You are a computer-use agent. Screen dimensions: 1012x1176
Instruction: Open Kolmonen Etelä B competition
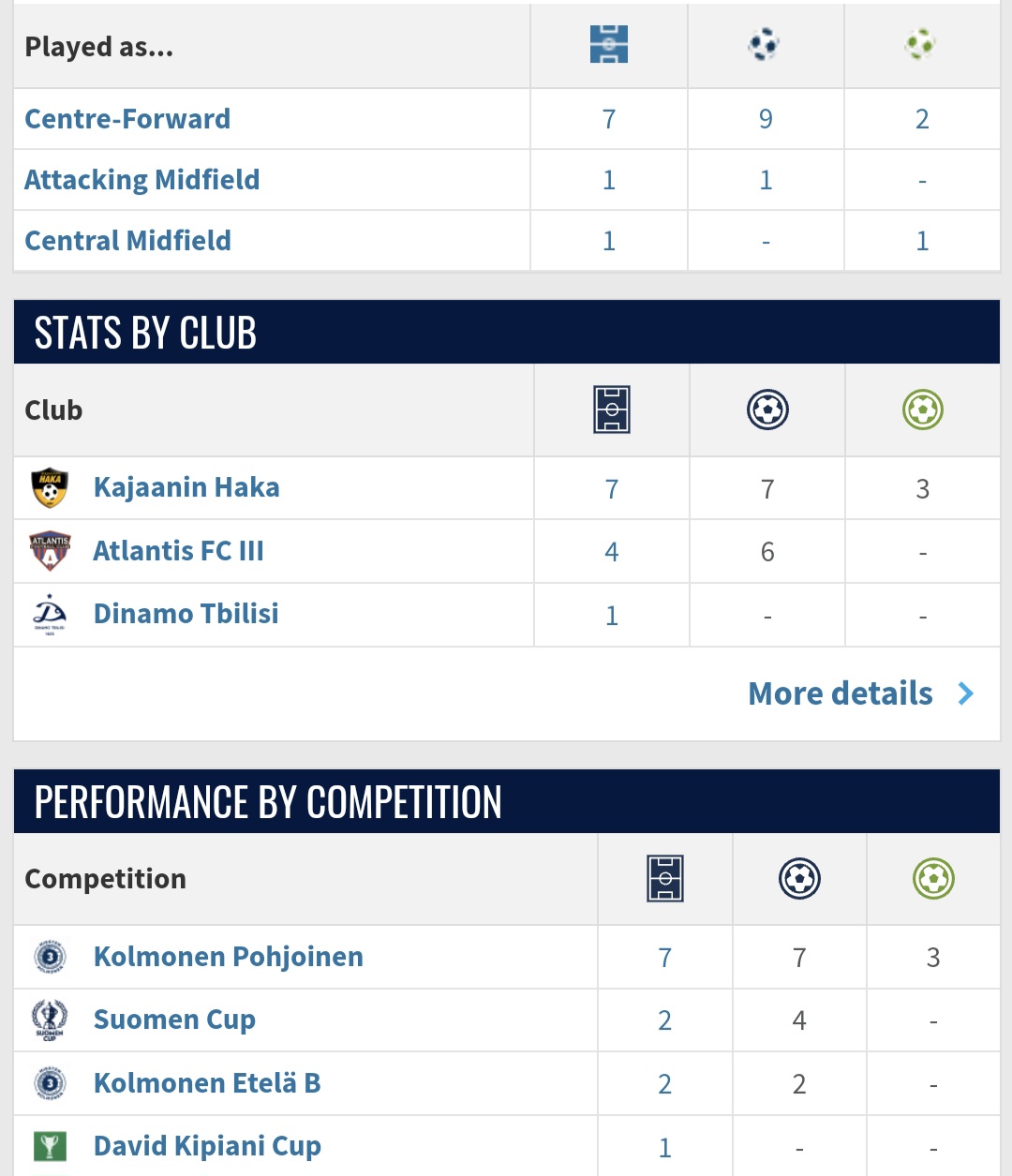(x=207, y=1083)
